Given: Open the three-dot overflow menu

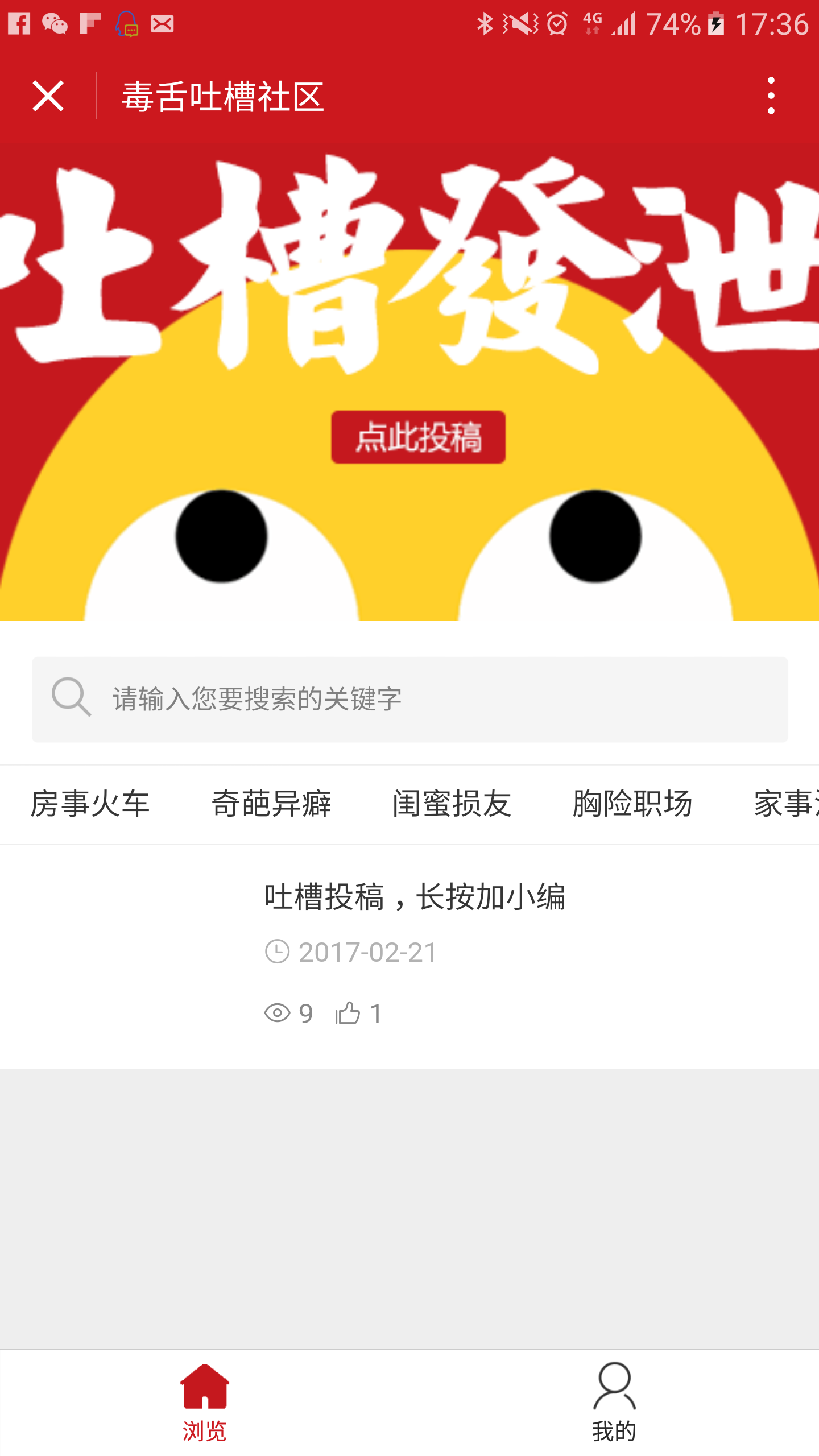Looking at the screenshot, I should (x=771, y=96).
